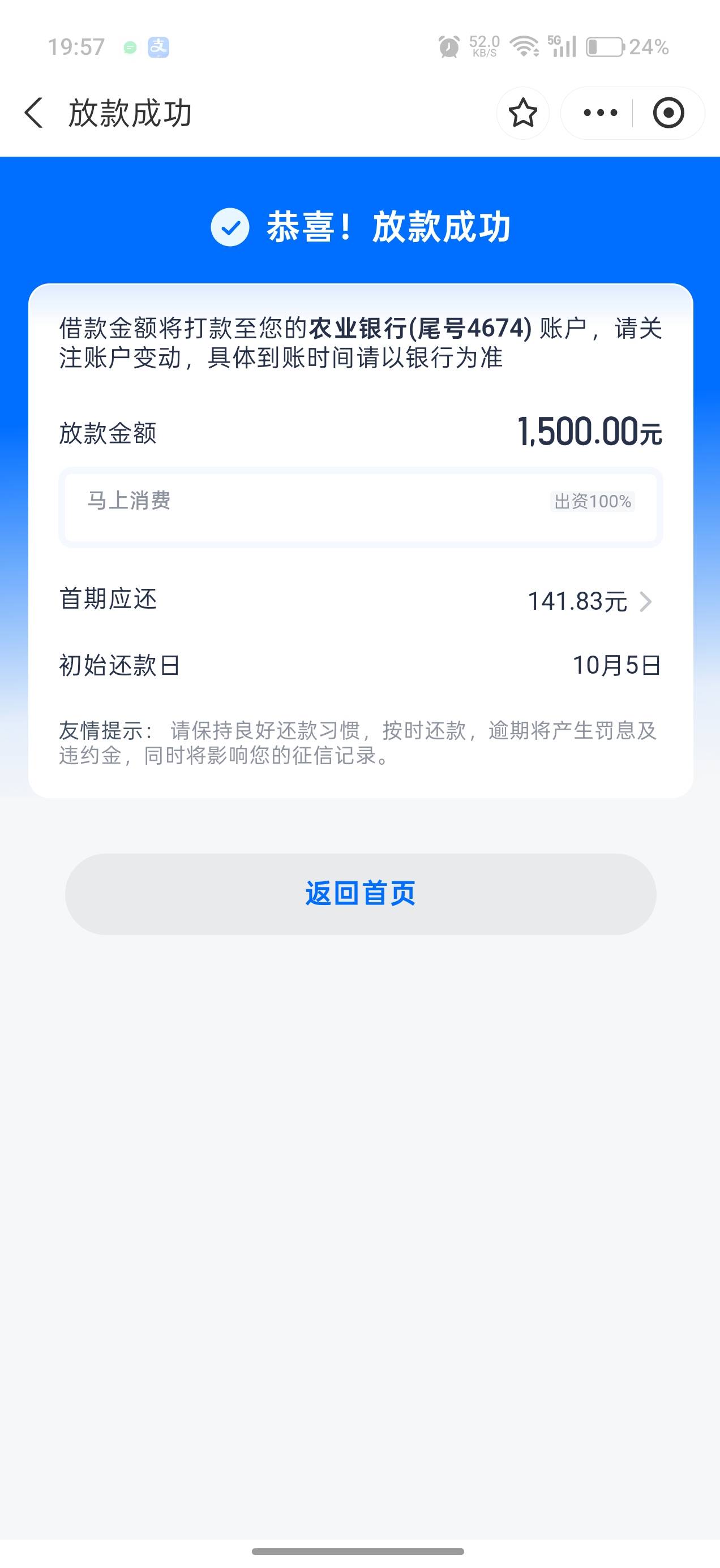Screen dimensions: 720x1568
Task: Open the three-dot more options menu
Action: (x=600, y=113)
